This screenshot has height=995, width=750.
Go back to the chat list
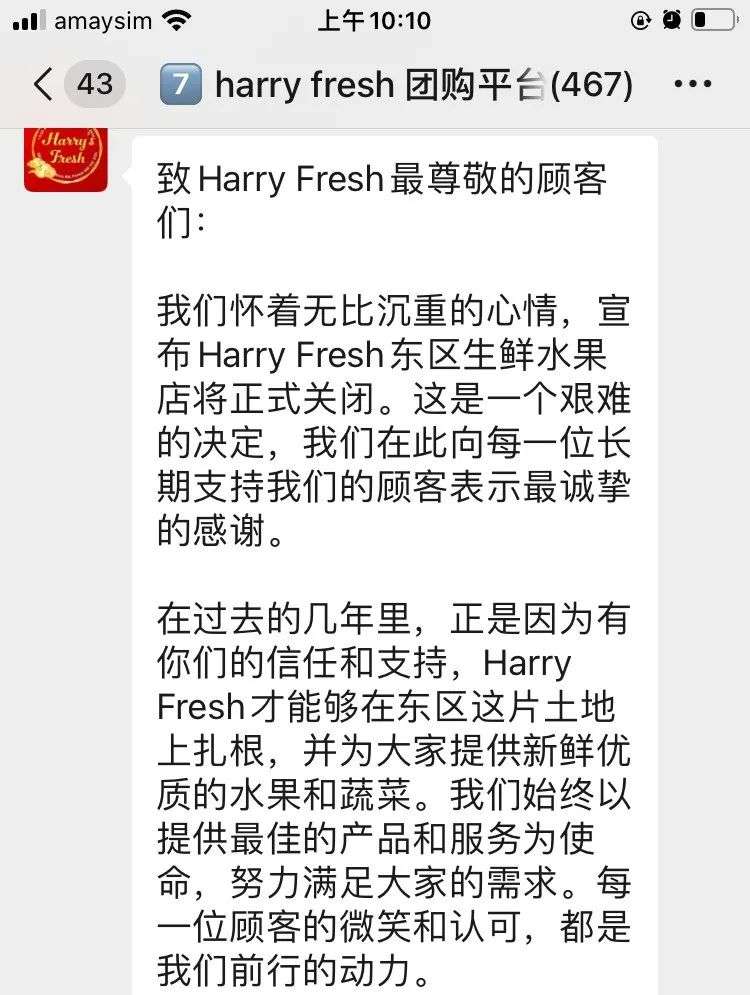click(43, 84)
